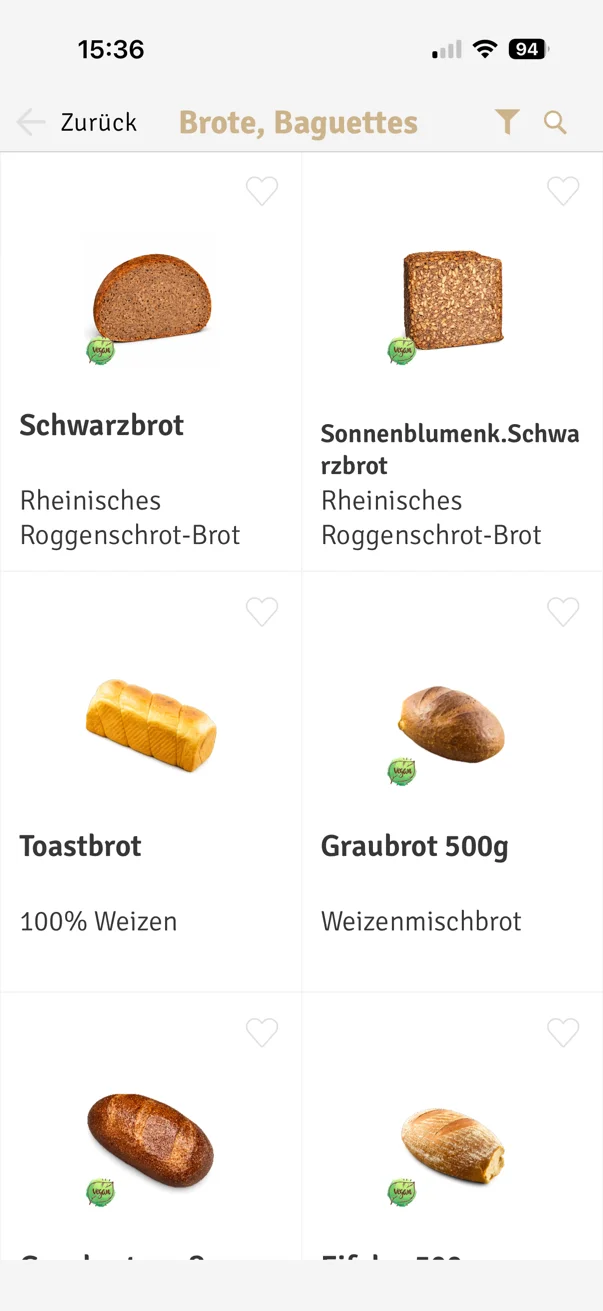
Task: Open the Toastbrot product card
Action: (151, 782)
